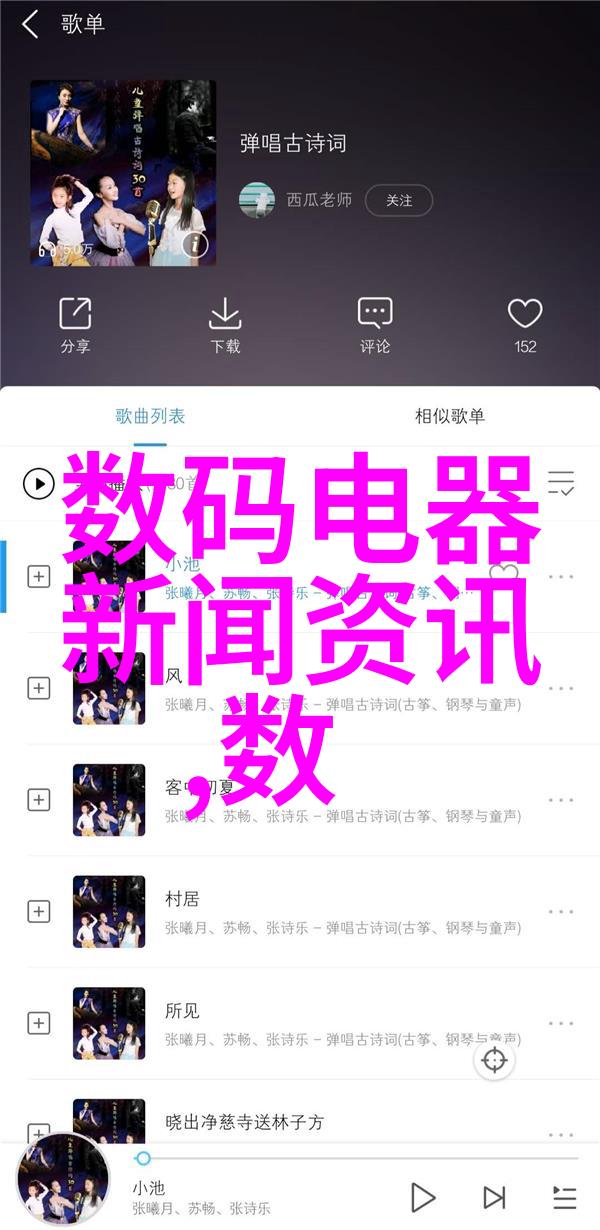
Task: Follow the creator 西瓜老师
Action: click(x=398, y=200)
